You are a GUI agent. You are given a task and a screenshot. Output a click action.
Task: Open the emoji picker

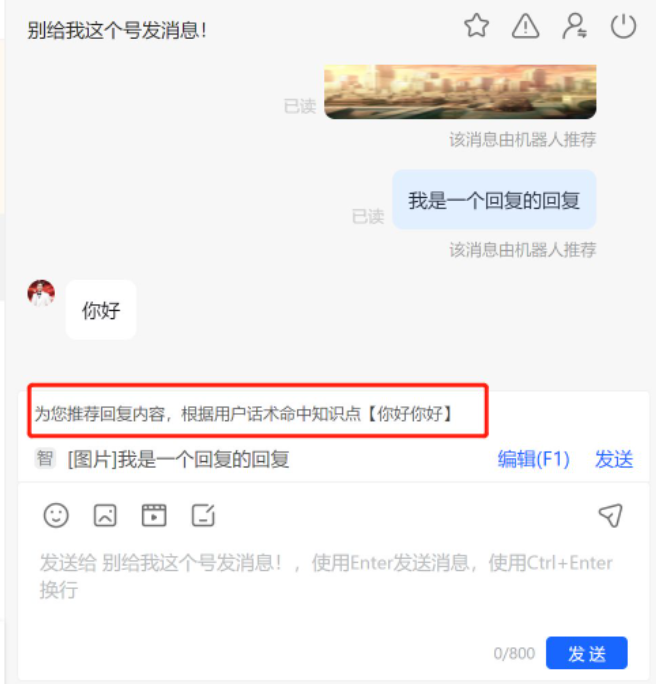pyautogui.click(x=56, y=515)
